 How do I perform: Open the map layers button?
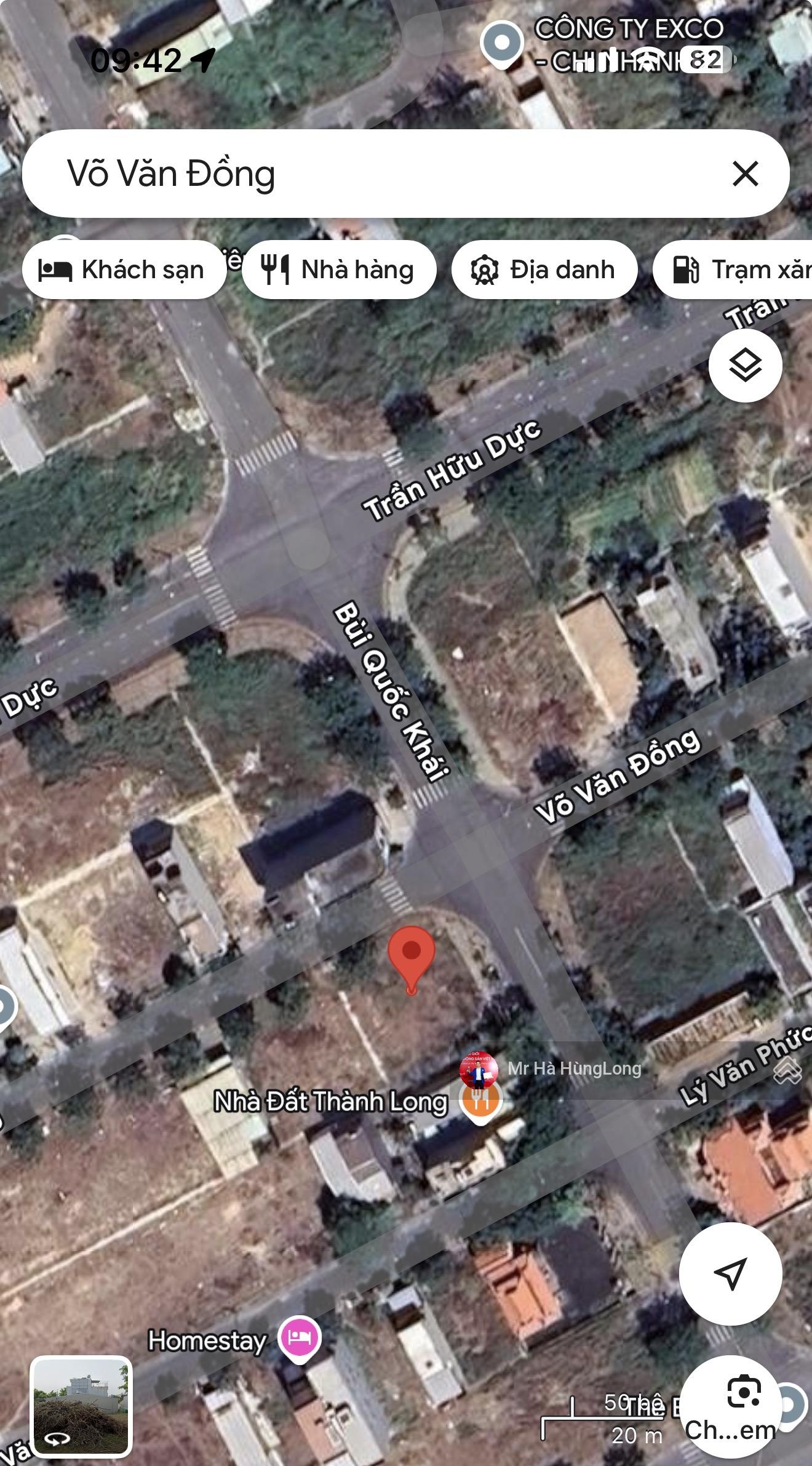pos(745,366)
